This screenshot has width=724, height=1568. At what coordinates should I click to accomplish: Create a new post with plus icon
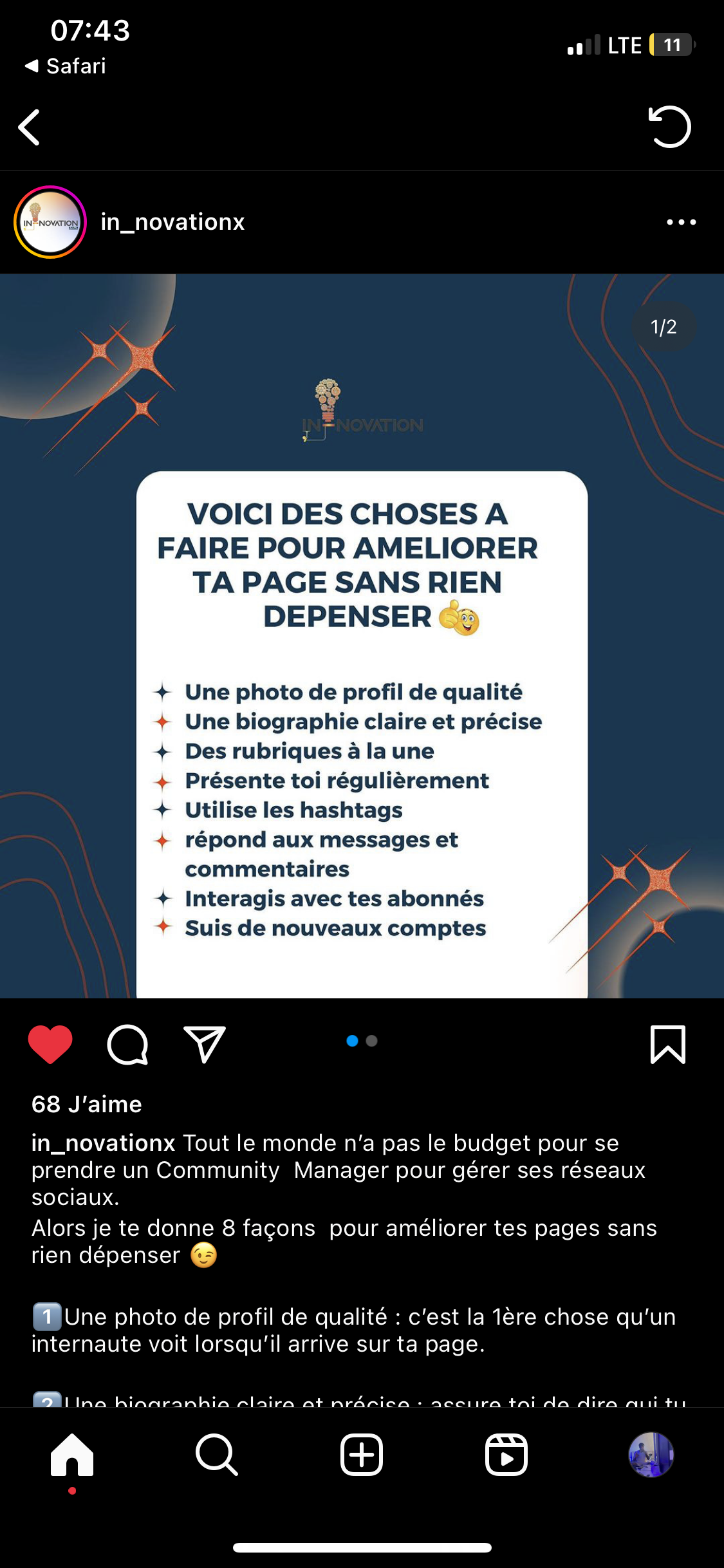coord(362,1454)
